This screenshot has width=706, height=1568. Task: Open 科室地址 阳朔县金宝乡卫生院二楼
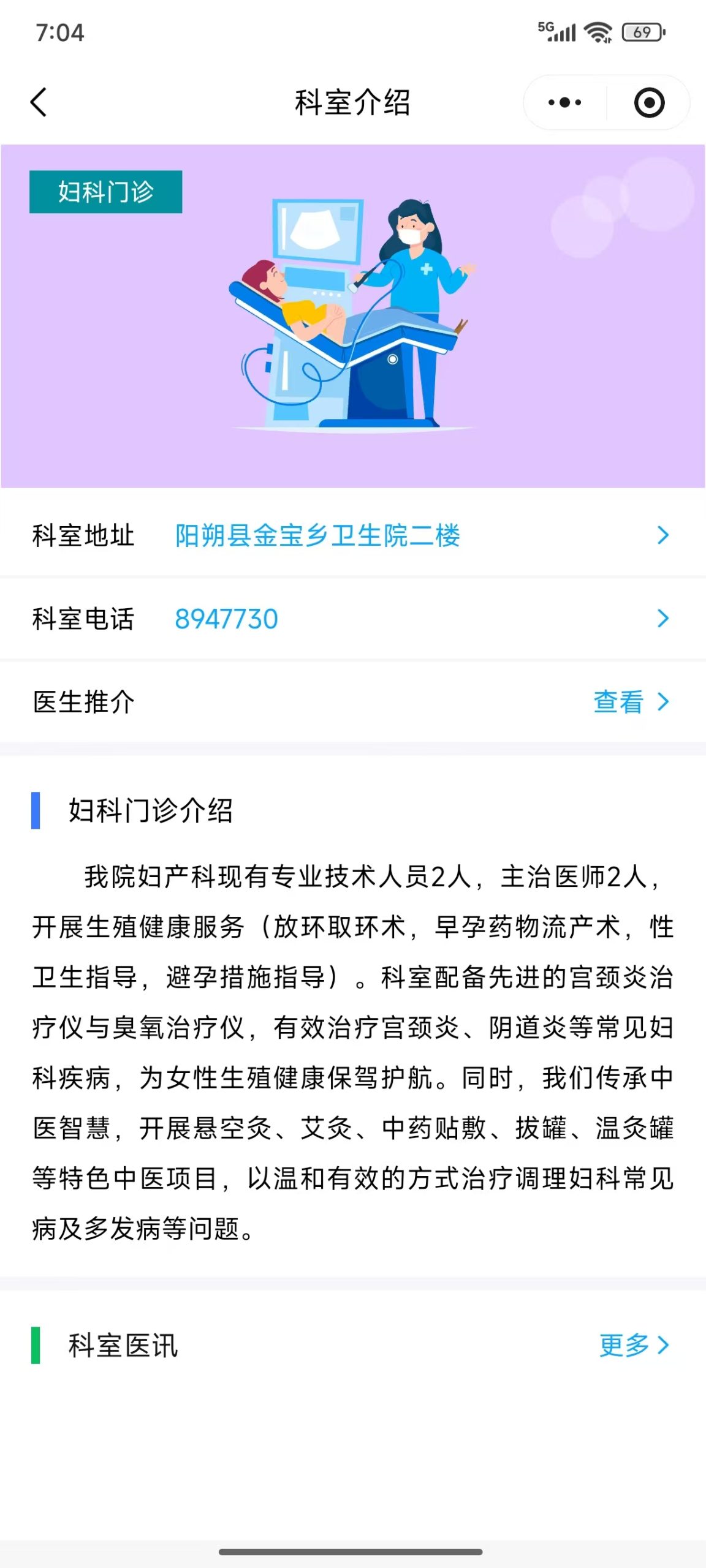(x=317, y=536)
